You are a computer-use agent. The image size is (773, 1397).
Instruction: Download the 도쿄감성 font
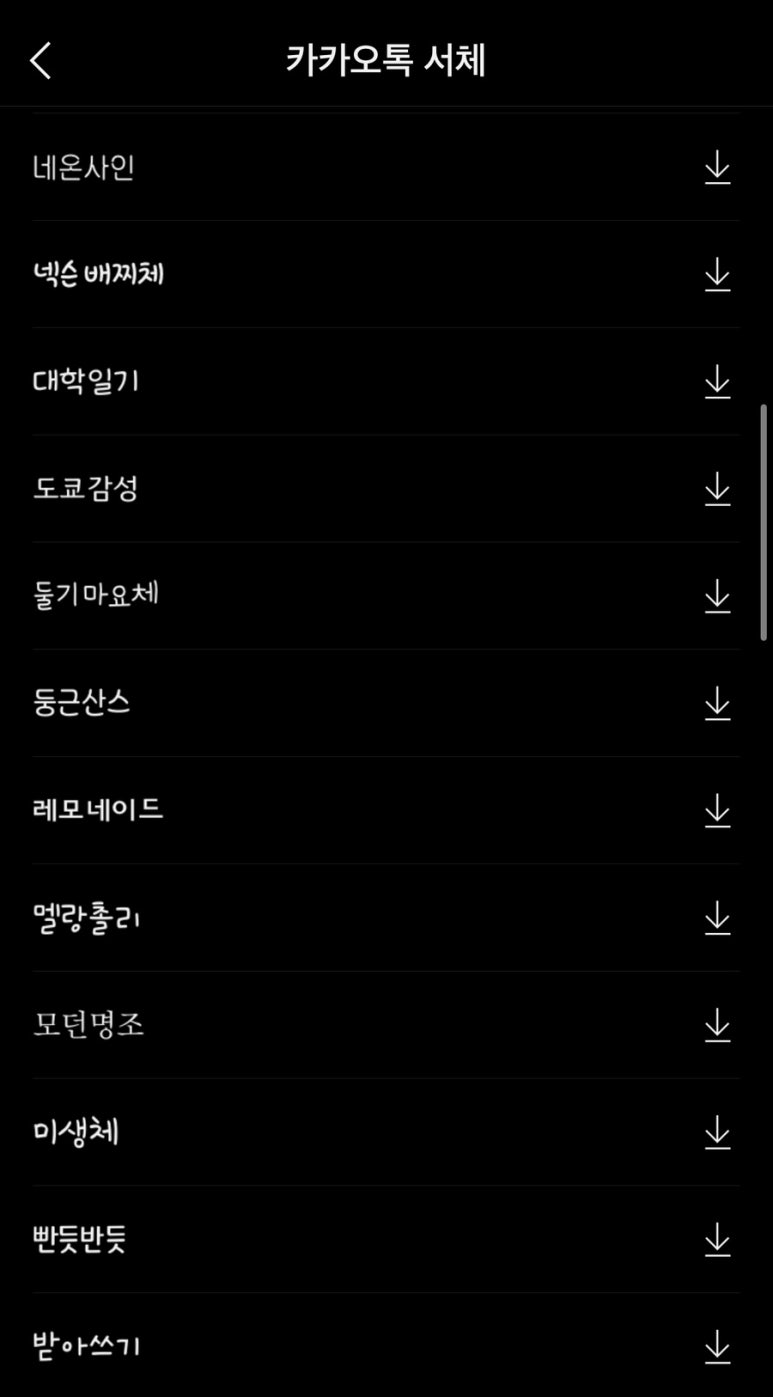(x=717, y=488)
